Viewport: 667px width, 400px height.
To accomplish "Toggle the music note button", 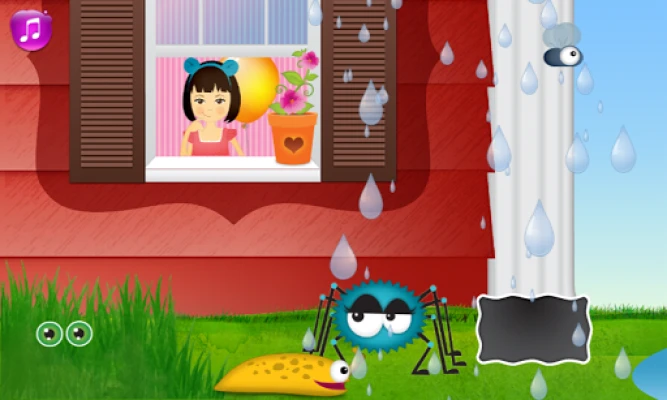I will pos(32,29).
